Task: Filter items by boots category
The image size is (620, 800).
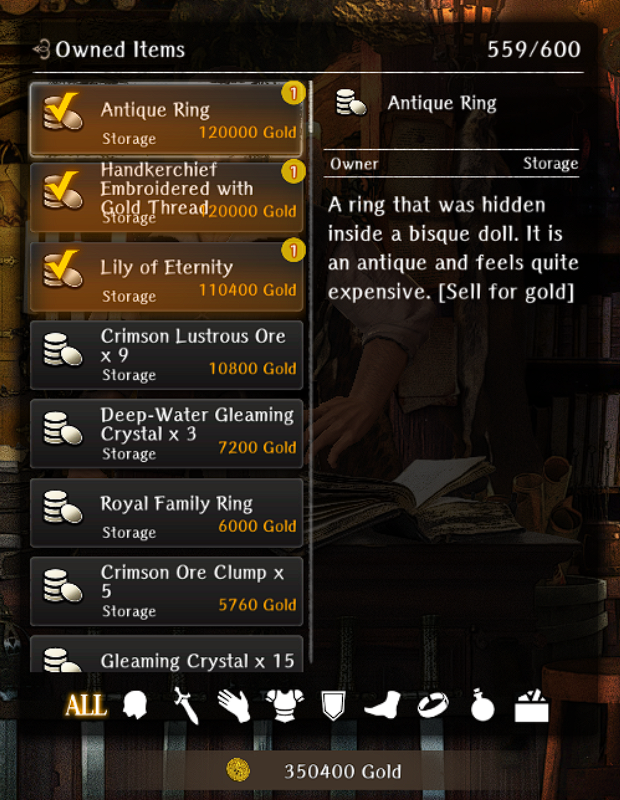Action: pyautogui.click(x=382, y=706)
